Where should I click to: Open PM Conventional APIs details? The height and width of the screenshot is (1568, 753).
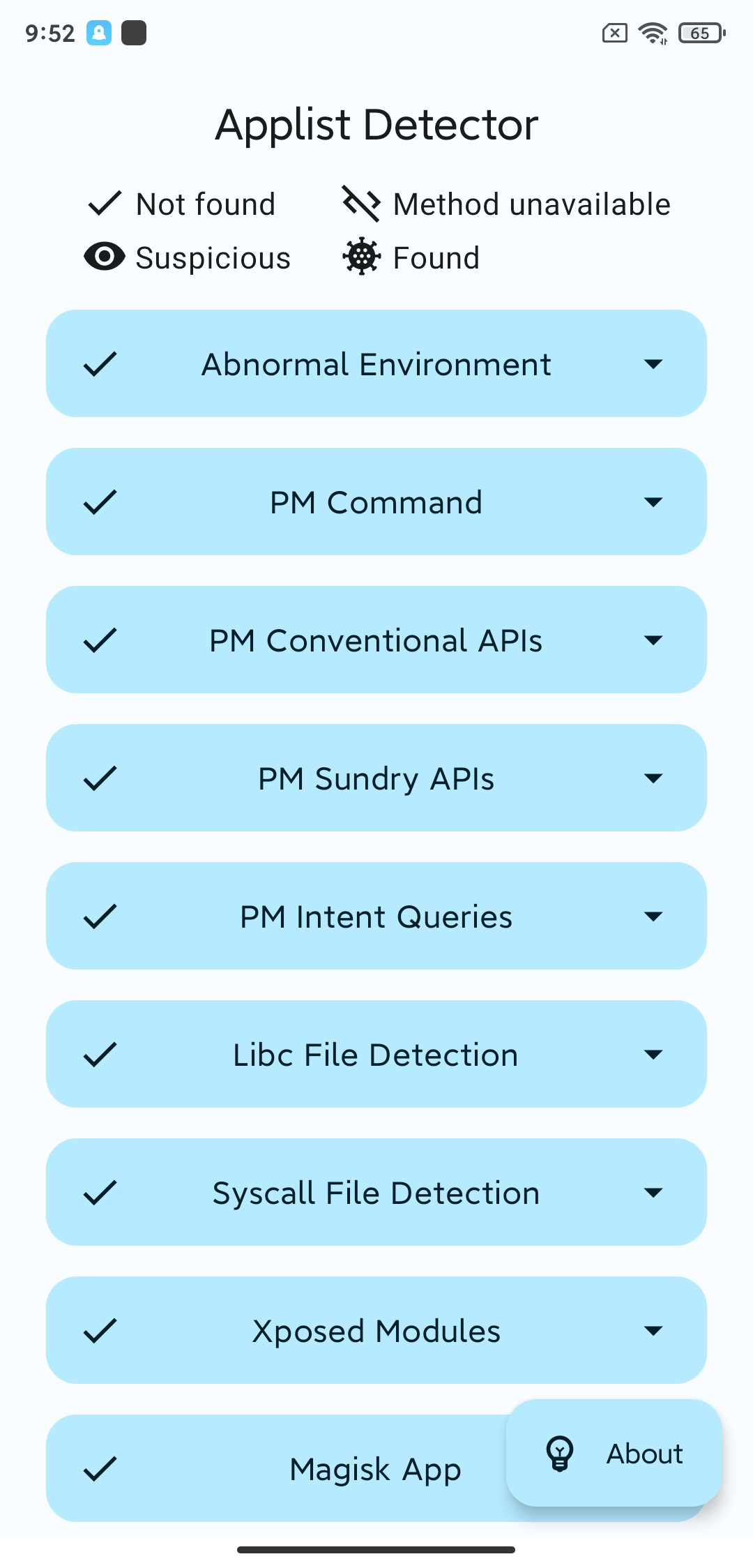[x=376, y=640]
